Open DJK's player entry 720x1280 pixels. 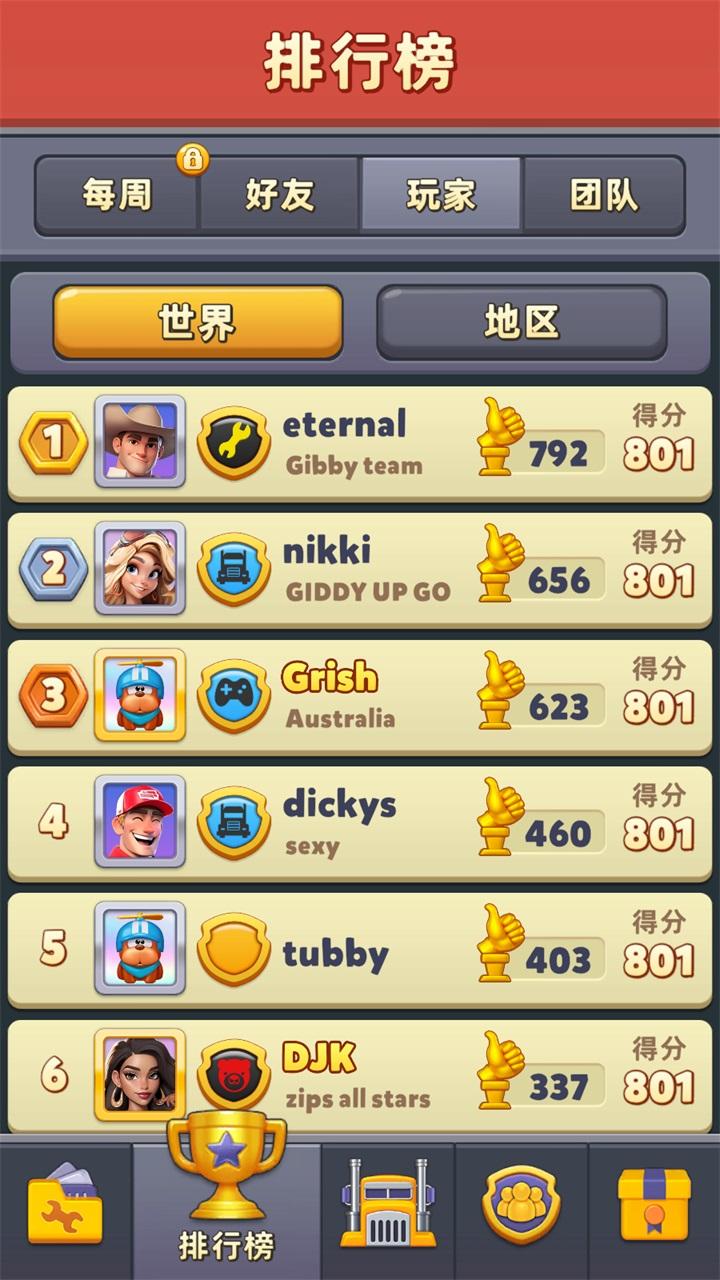pyautogui.click(x=360, y=1074)
